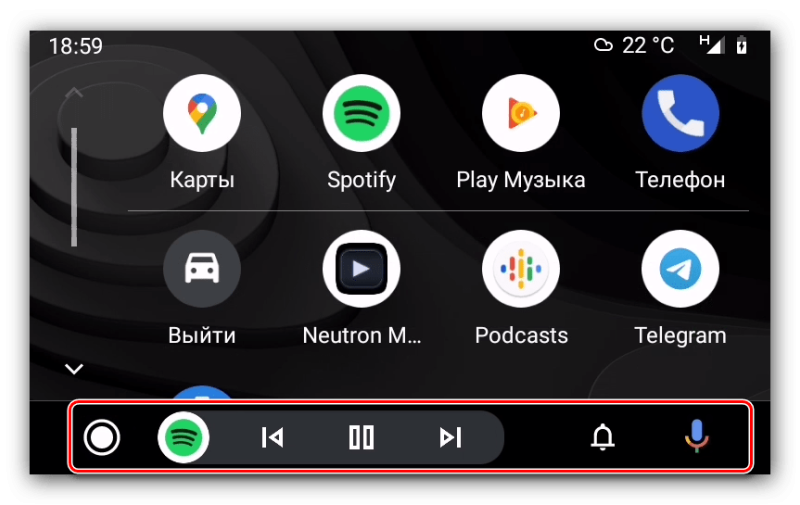The image size is (800, 505).
Task: Open the Карты maps app
Action: [x=202, y=113]
